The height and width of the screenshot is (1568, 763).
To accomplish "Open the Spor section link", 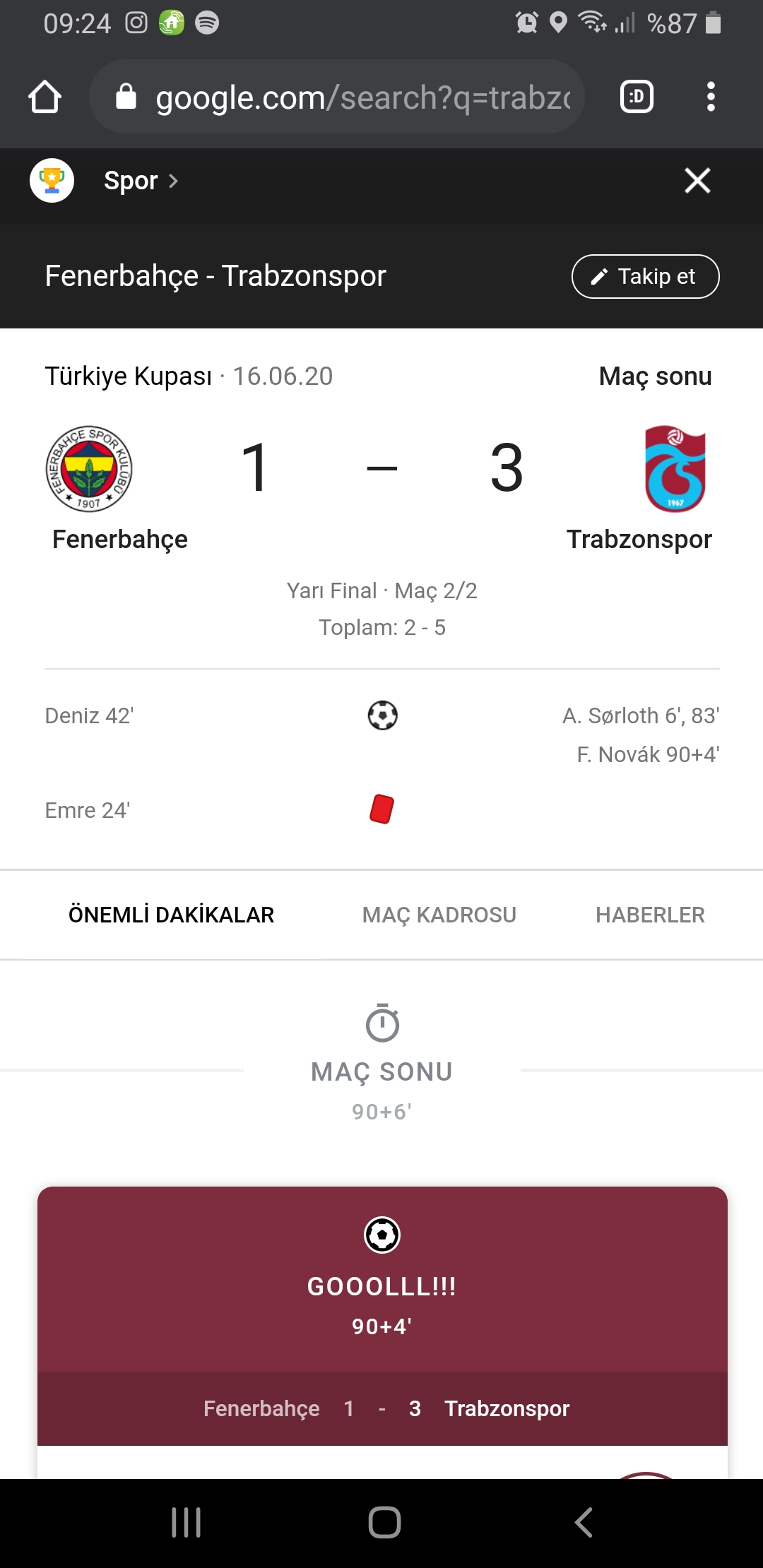I will click(140, 181).
